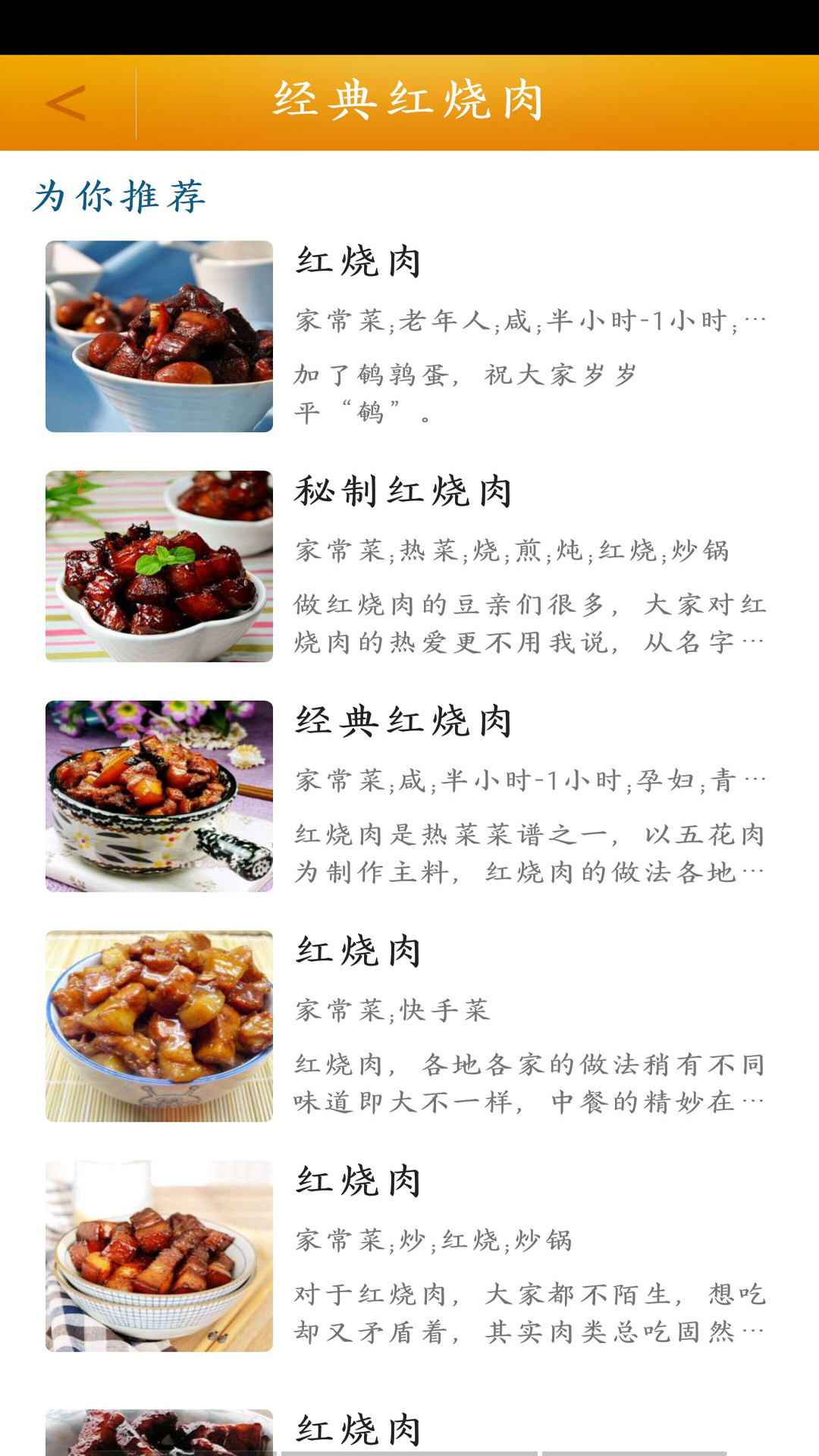Open the 秘制红烧肉 recipe
Viewport: 819px width, 1456px height.
click(409, 566)
